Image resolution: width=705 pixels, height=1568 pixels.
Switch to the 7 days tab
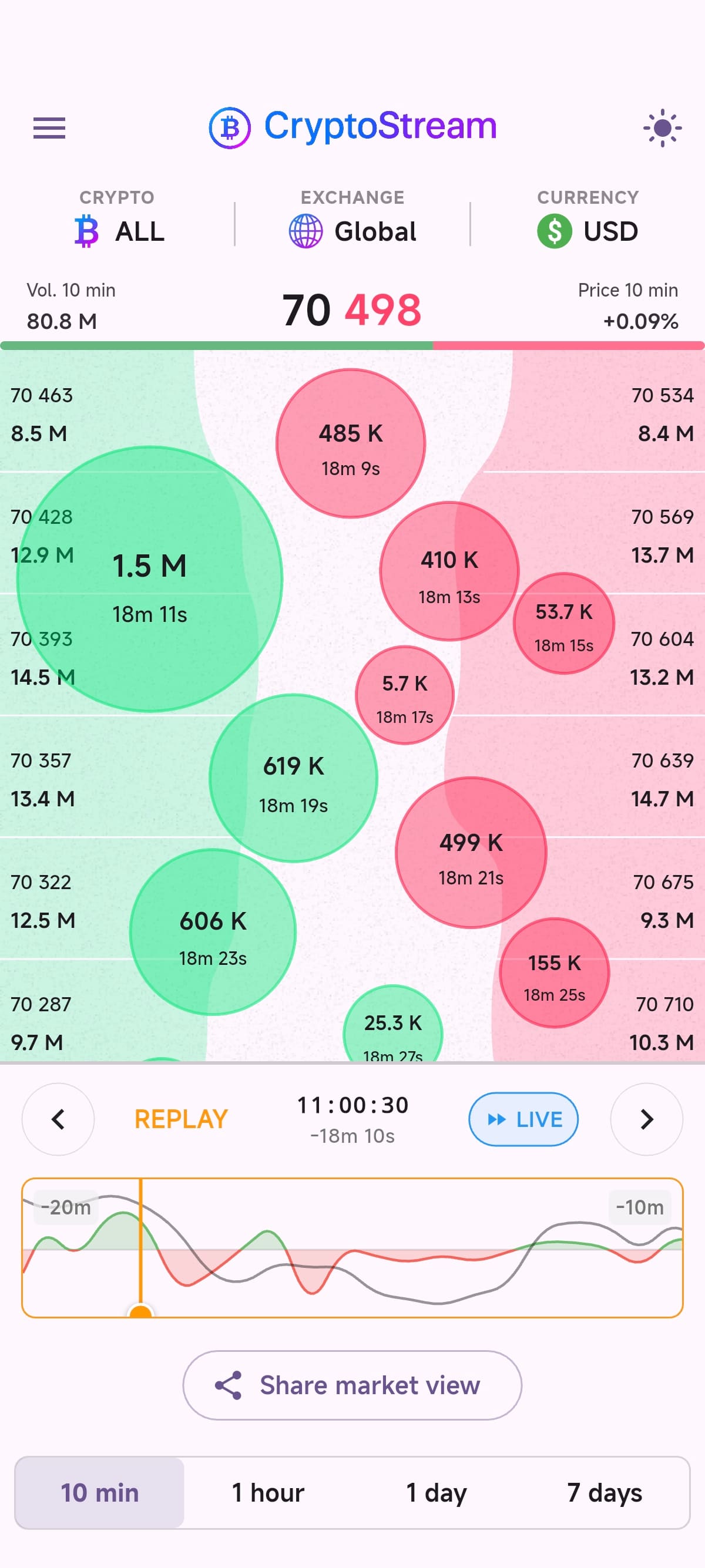click(605, 1493)
